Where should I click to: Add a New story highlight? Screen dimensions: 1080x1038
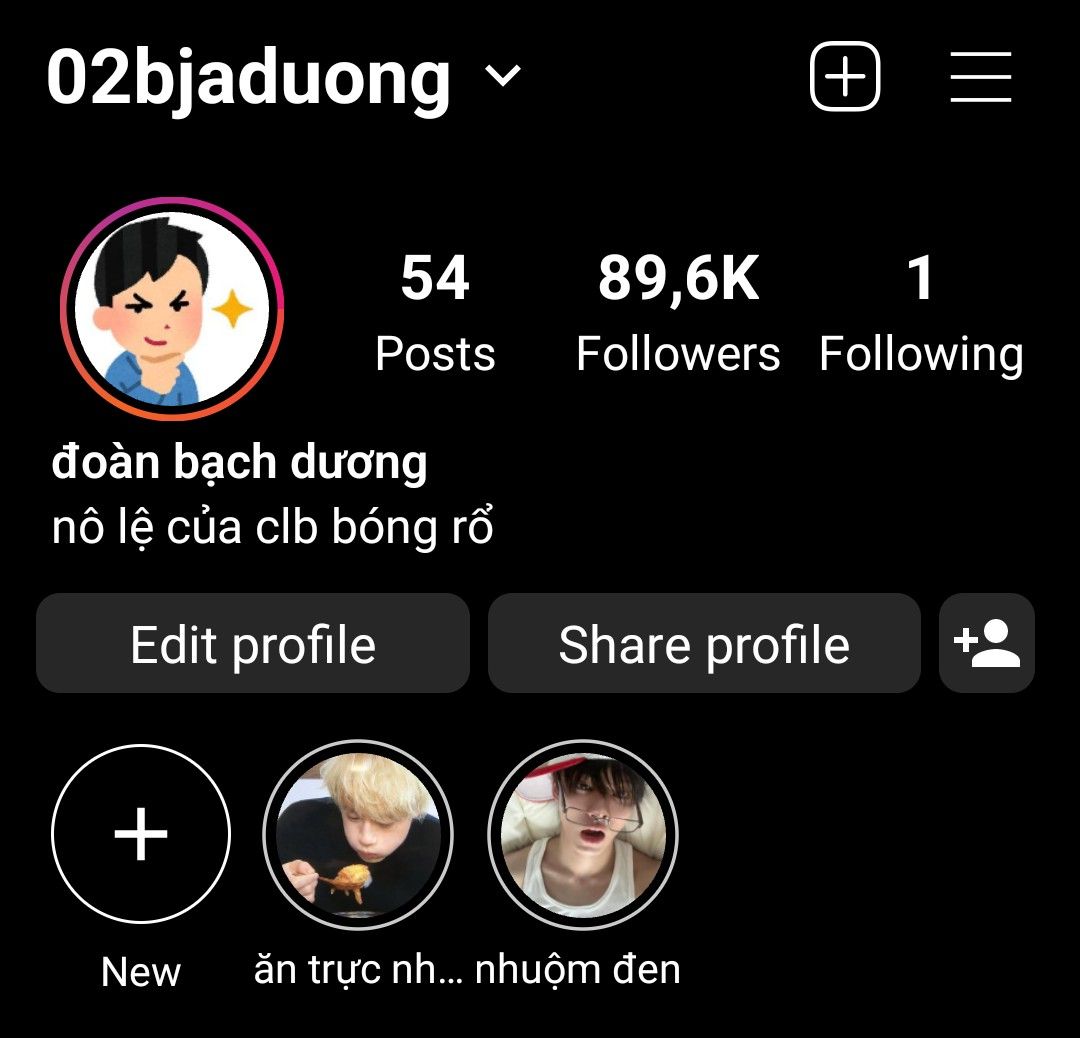(x=141, y=834)
